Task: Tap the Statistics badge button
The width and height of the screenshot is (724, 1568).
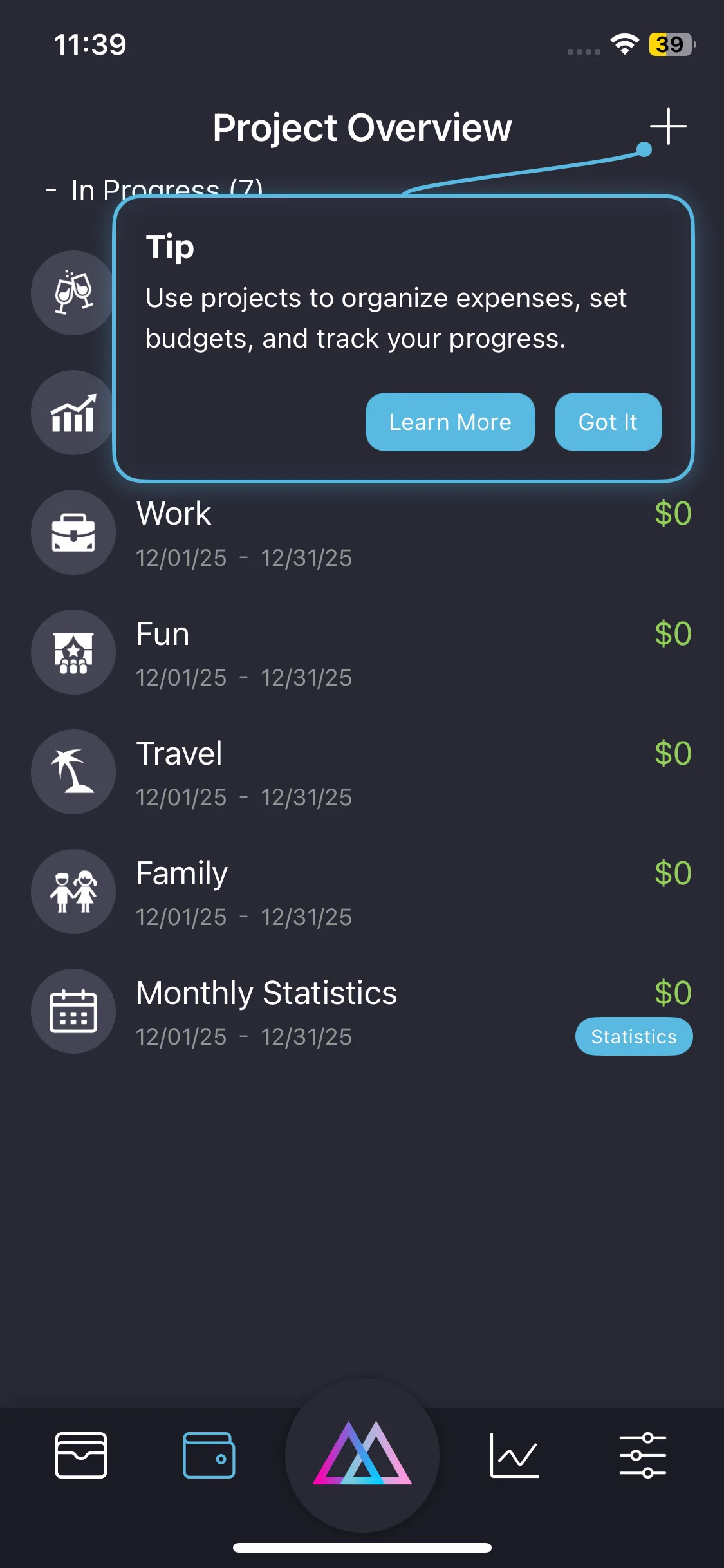Action: 633,1037
